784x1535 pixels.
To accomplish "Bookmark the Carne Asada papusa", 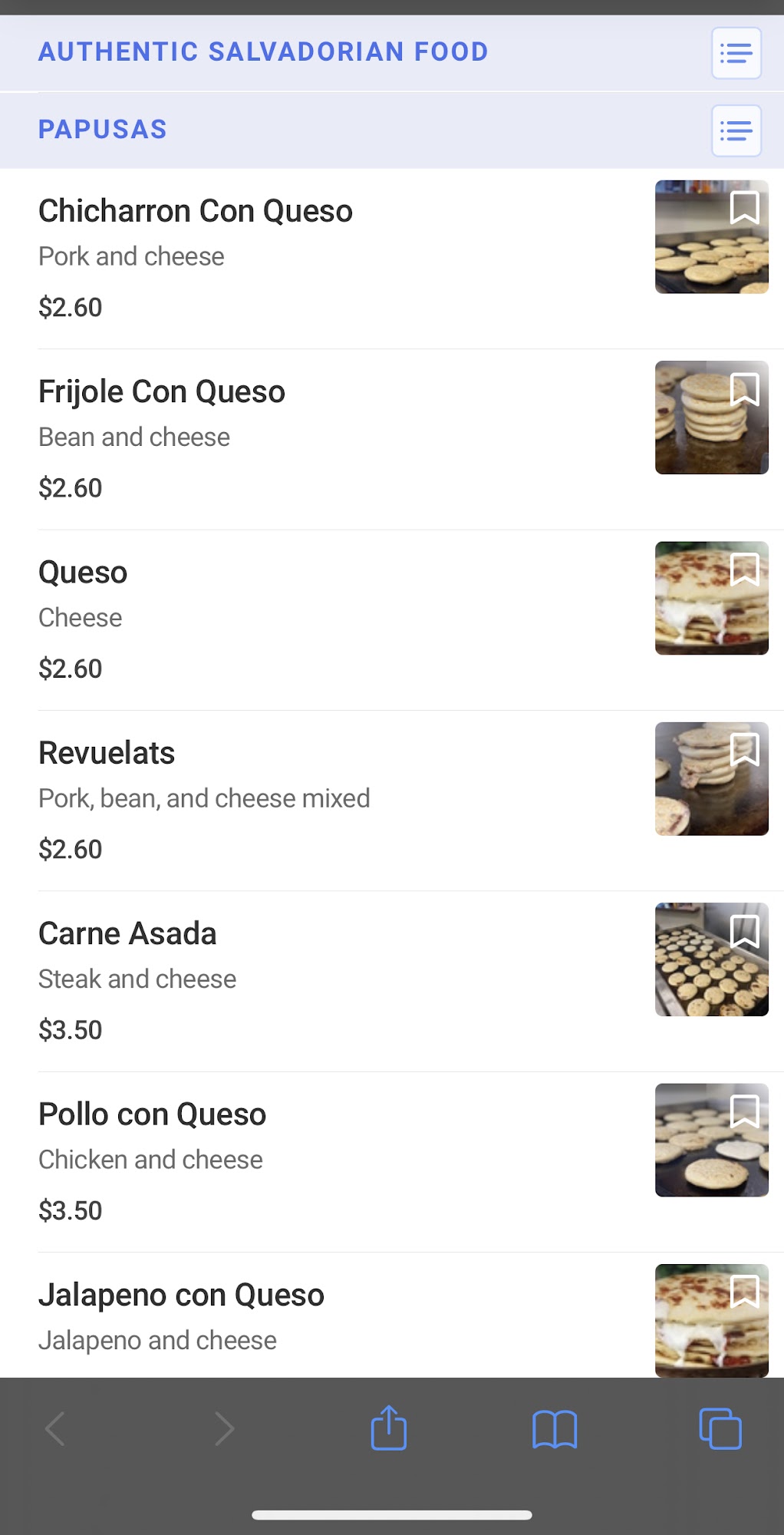I will point(744,930).
